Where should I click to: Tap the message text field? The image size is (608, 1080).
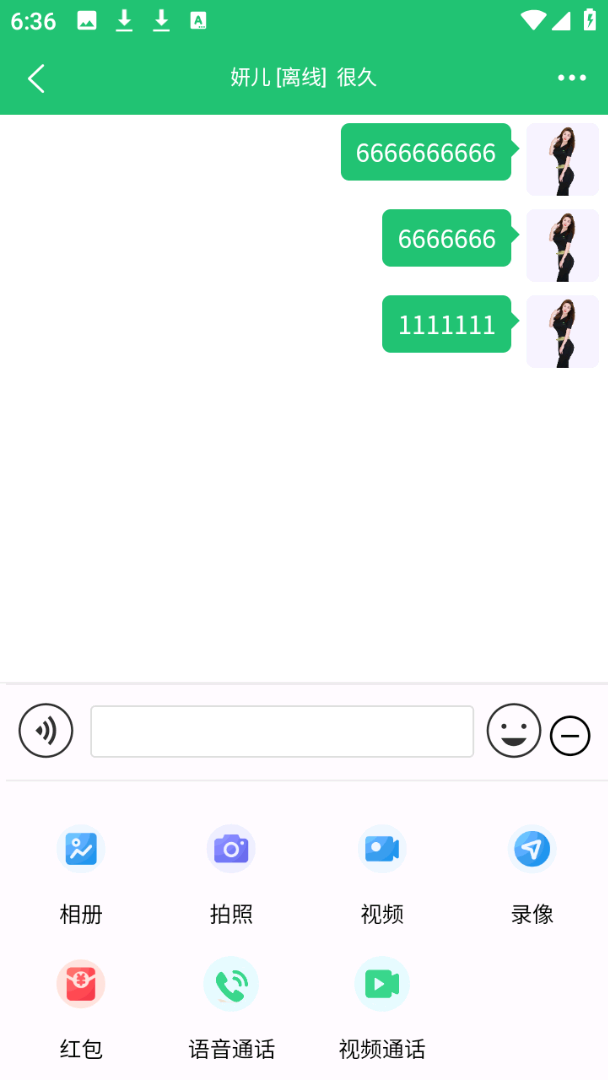282,731
